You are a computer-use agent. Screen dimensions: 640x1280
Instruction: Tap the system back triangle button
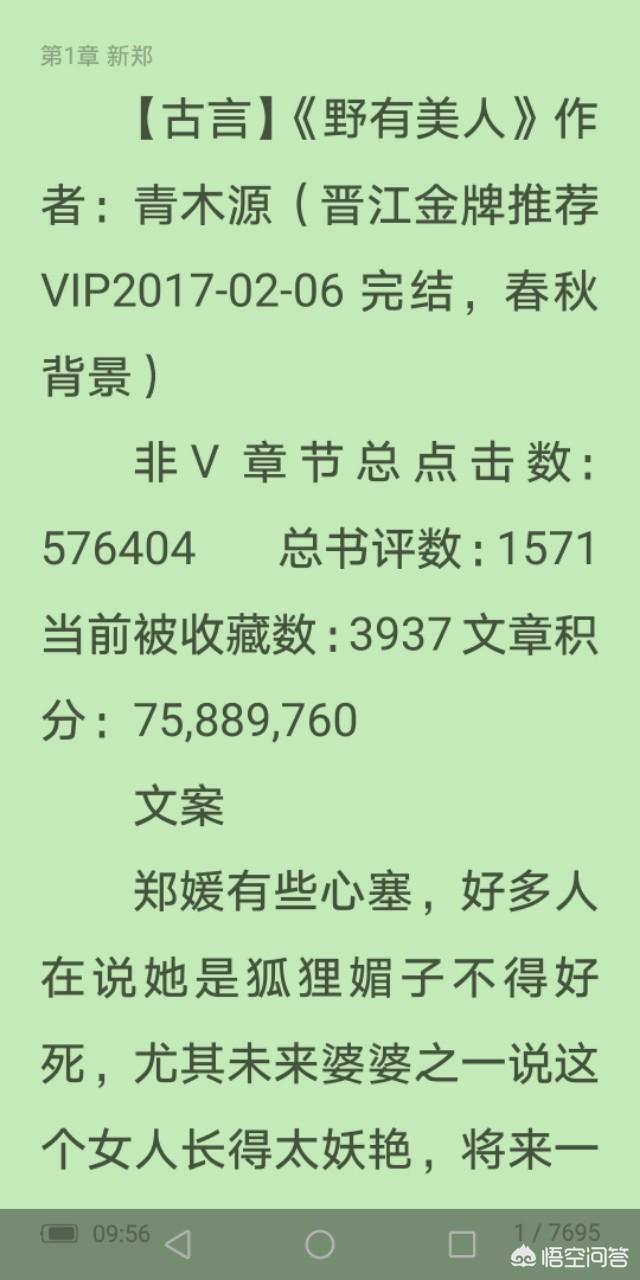(x=178, y=1244)
